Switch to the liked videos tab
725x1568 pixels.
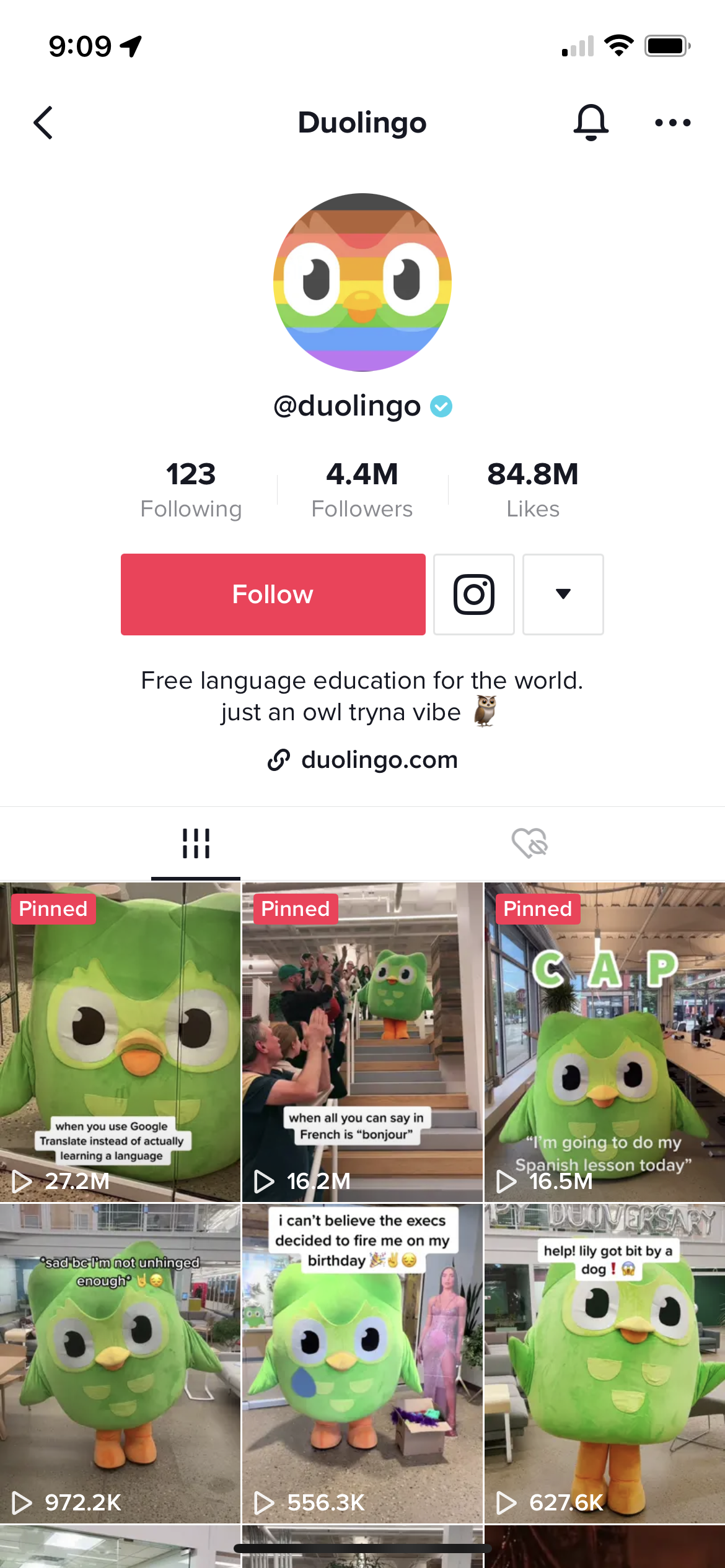pyautogui.click(x=529, y=843)
